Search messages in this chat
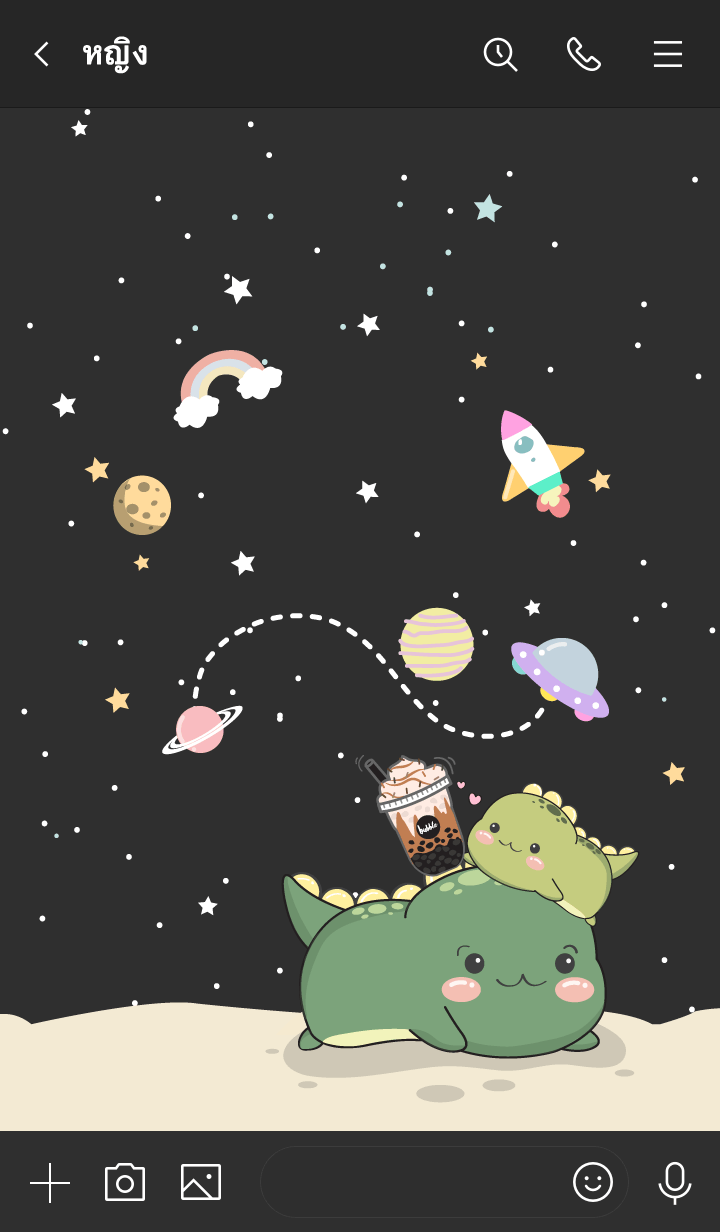This screenshot has width=720, height=1232. click(500, 54)
